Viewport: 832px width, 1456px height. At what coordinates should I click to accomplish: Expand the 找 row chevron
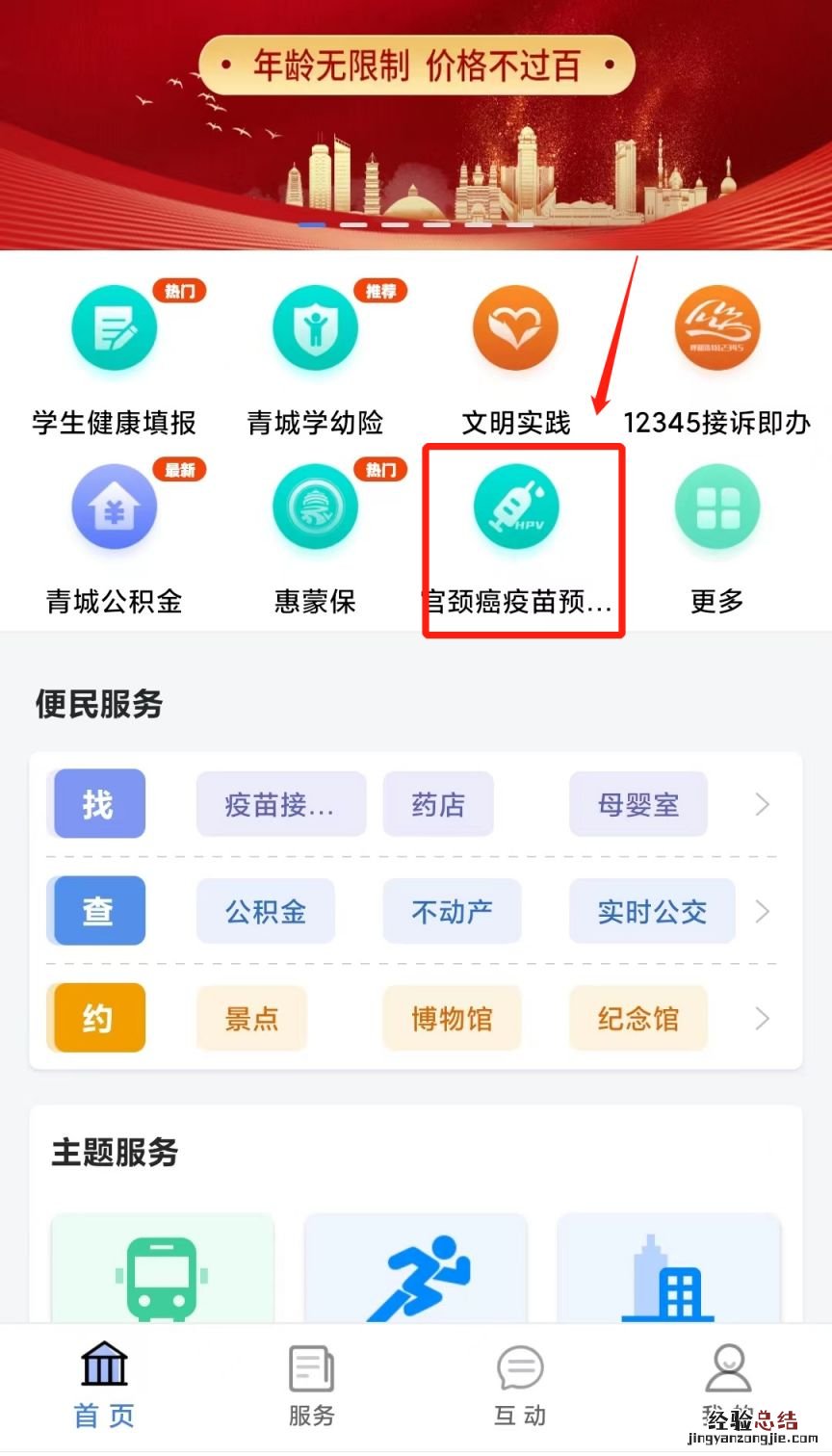click(x=763, y=804)
